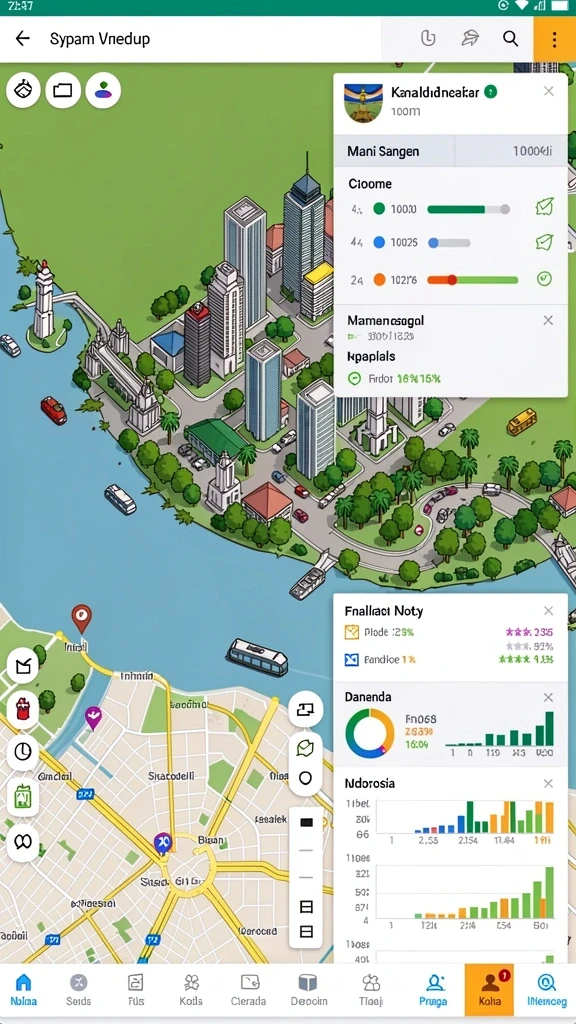Screen dimensions: 576x1024
Task: Tap the profile avatar button over the map
Action: click(x=103, y=90)
